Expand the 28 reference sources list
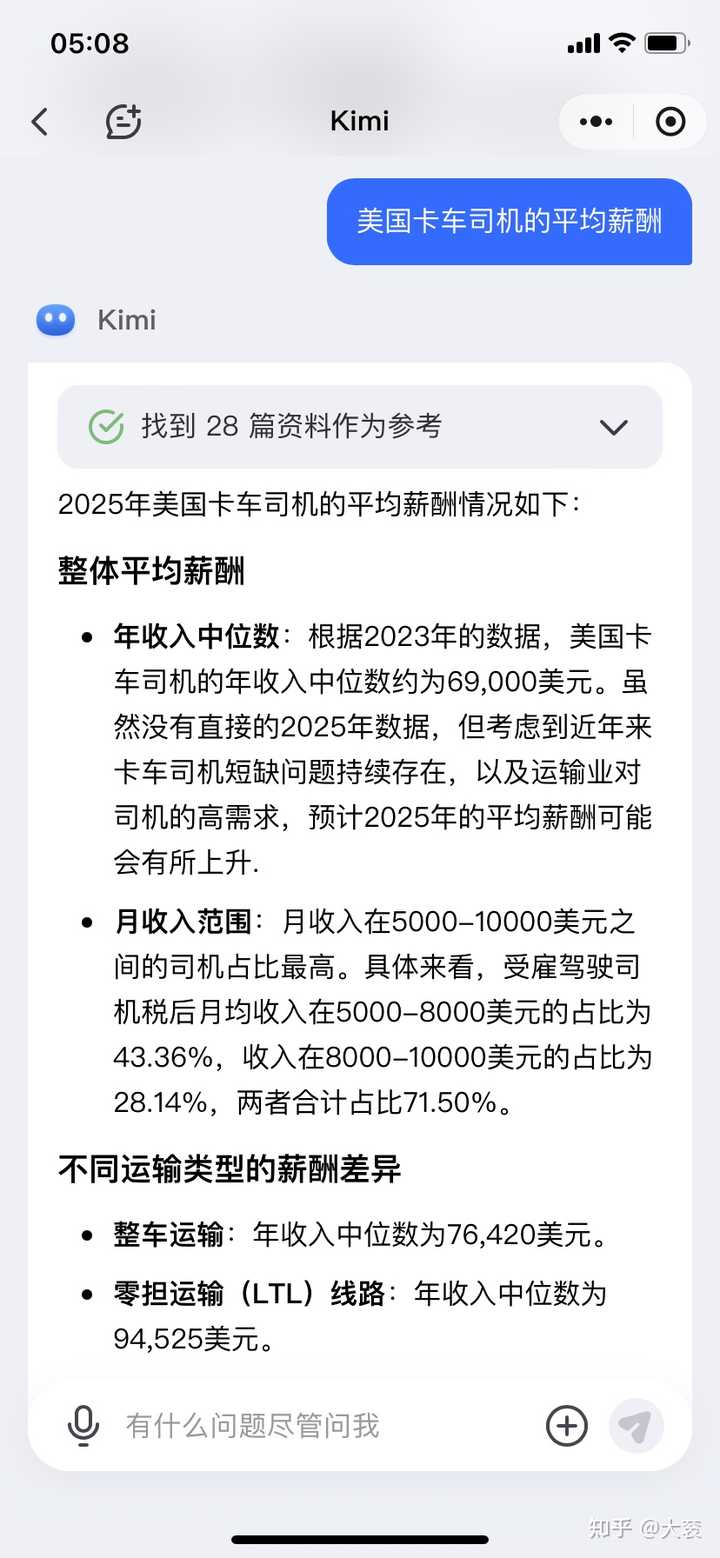 click(612, 427)
